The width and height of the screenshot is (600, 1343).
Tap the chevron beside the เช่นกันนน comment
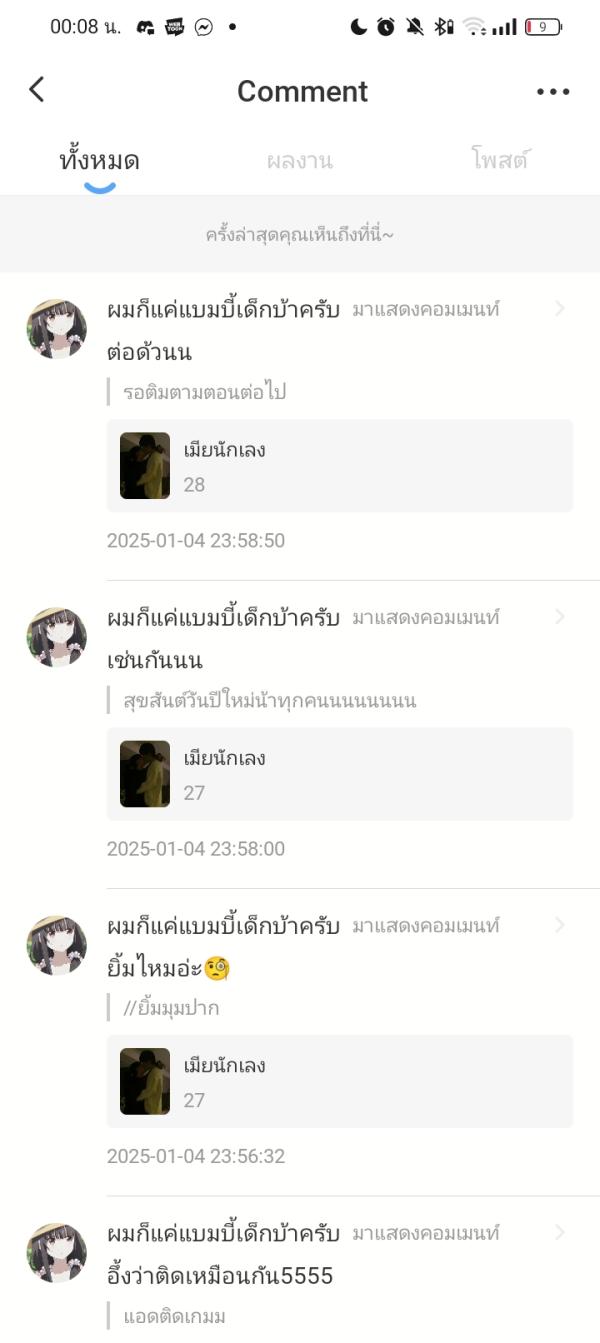pos(560,617)
